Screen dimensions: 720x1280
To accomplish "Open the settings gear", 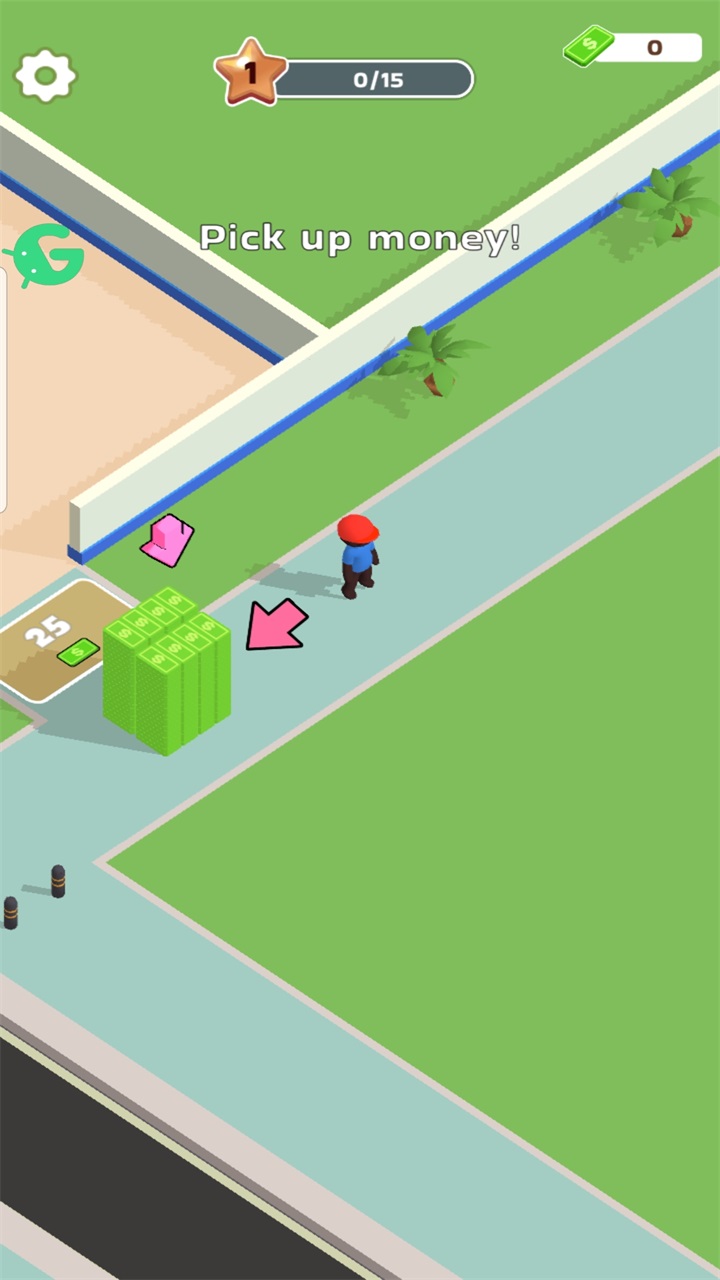I will [x=45, y=75].
